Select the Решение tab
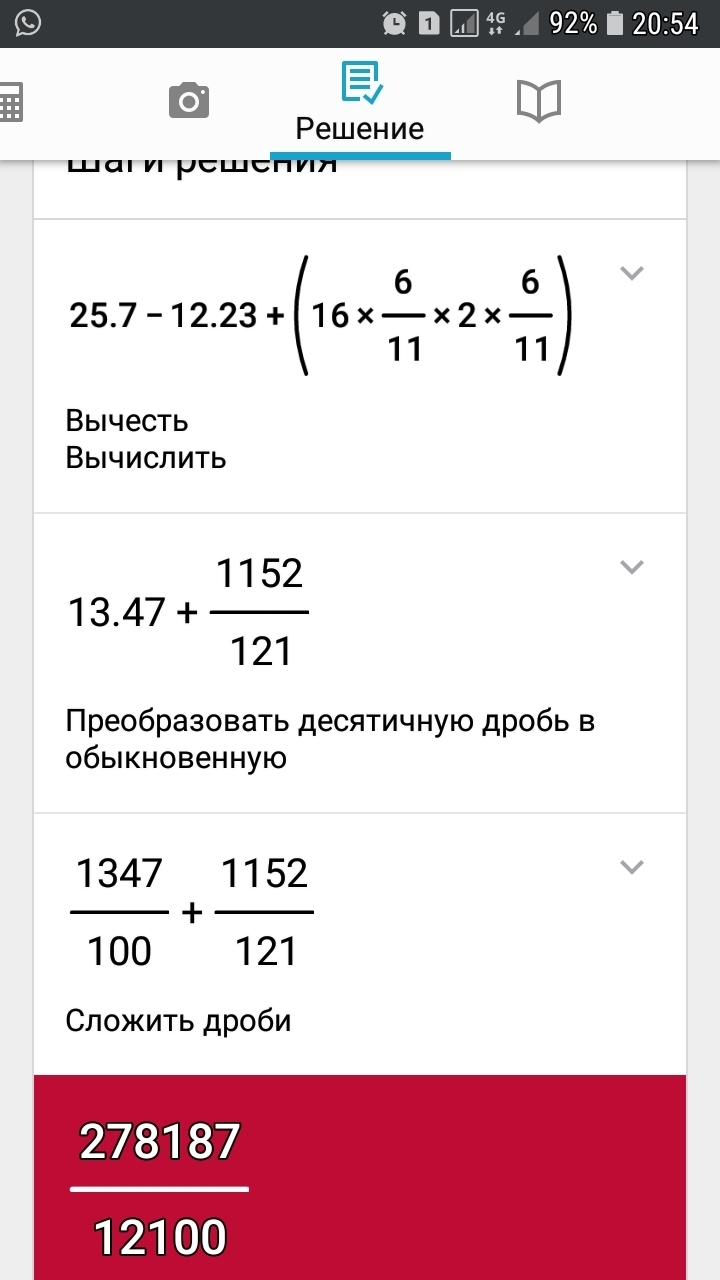 tap(360, 103)
